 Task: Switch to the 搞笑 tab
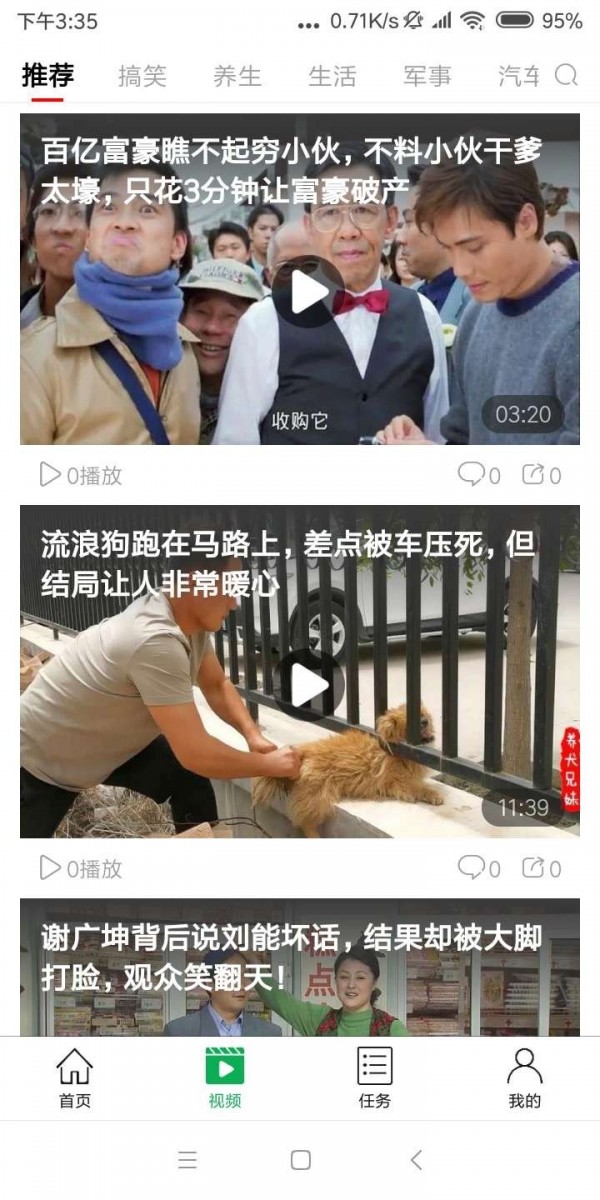(142, 76)
